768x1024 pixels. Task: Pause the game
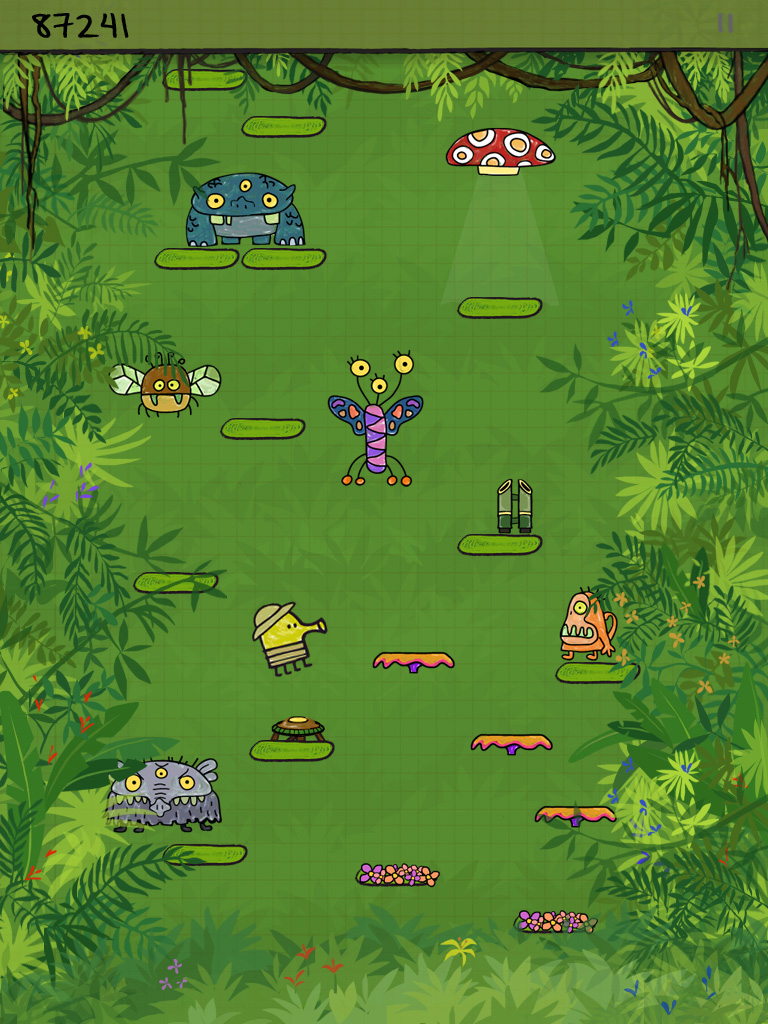725,22
